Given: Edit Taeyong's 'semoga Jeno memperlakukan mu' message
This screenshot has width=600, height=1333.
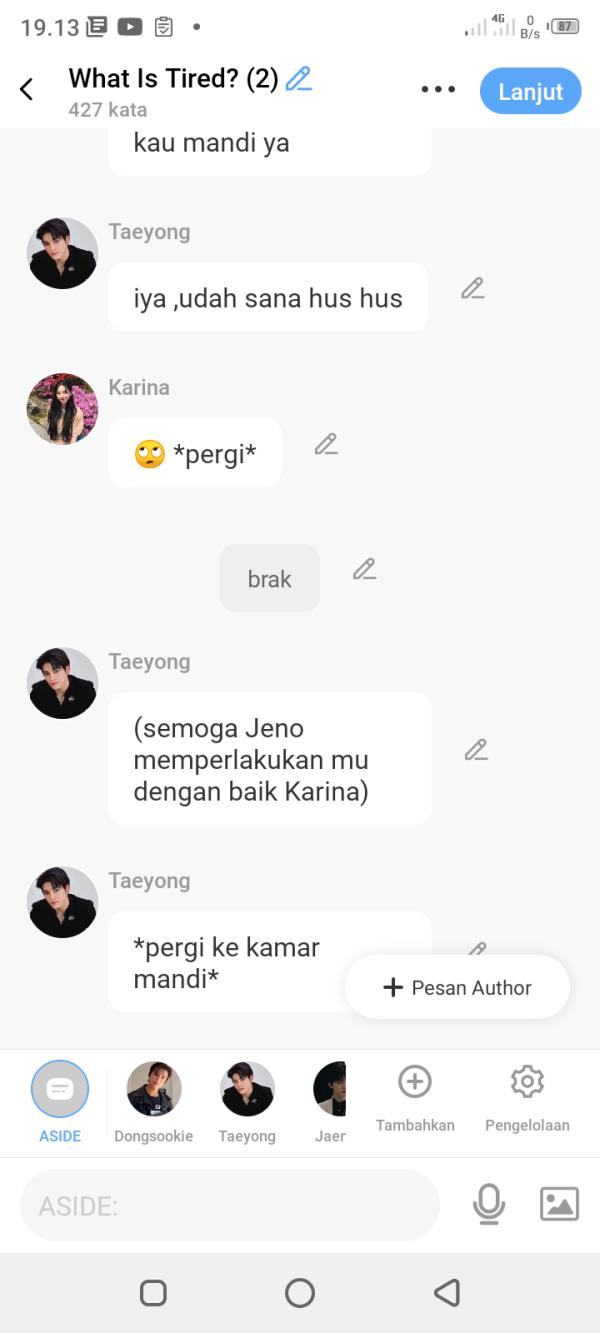Looking at the screenshot, I should (x=476, y=750).
